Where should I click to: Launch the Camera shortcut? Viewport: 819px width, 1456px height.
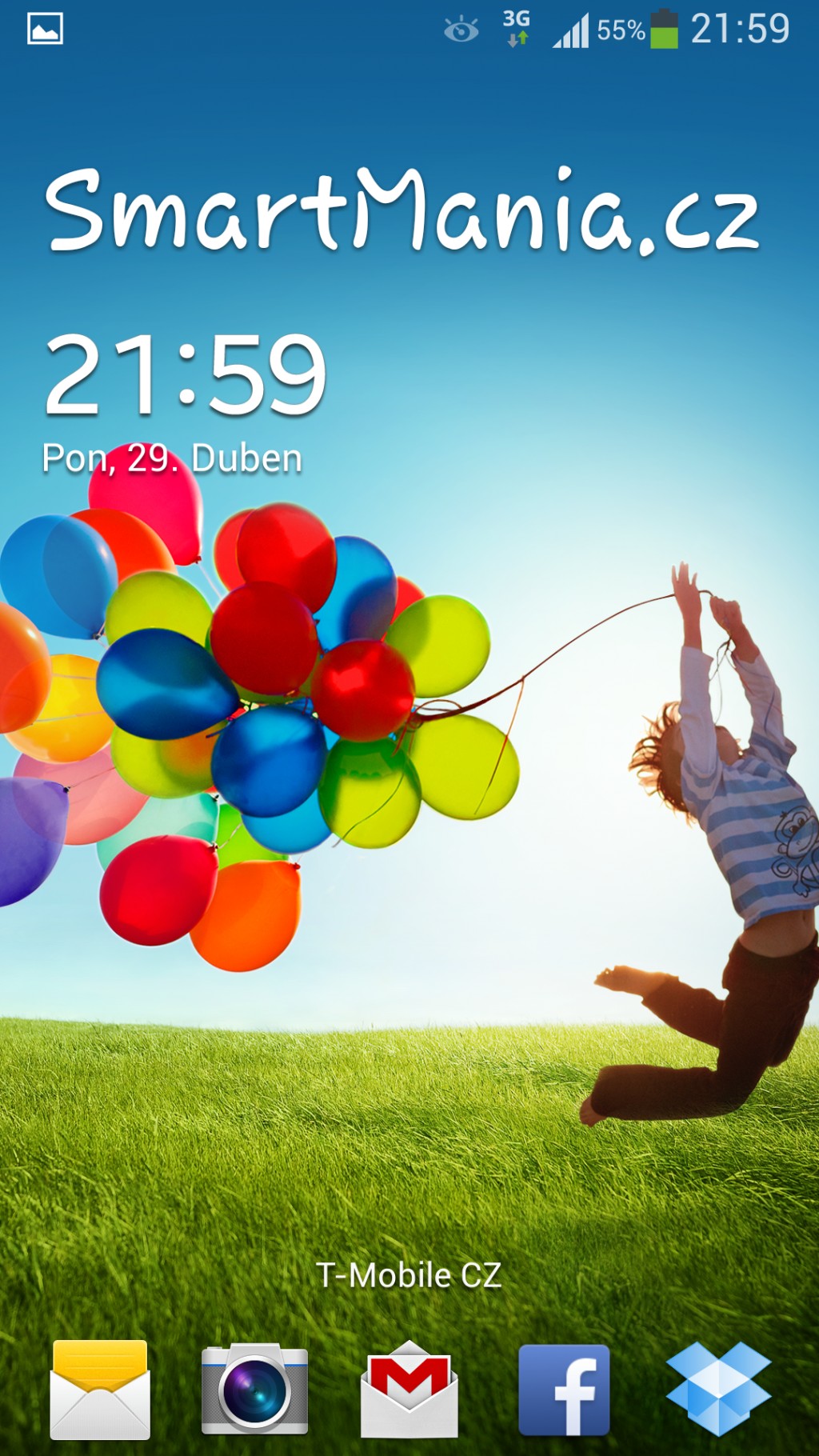click(x=254, y=1390)
